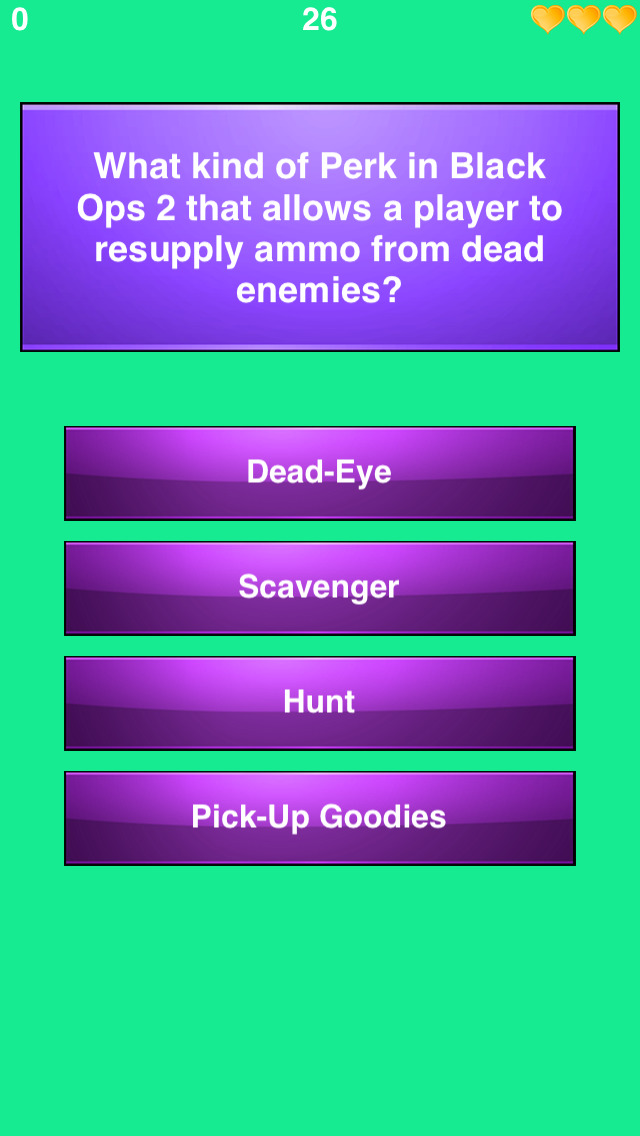Tap the Pick-Up Goodies answer
Image resolution: width=640 pixels, height=1136 pixels.
coord(320,818)
